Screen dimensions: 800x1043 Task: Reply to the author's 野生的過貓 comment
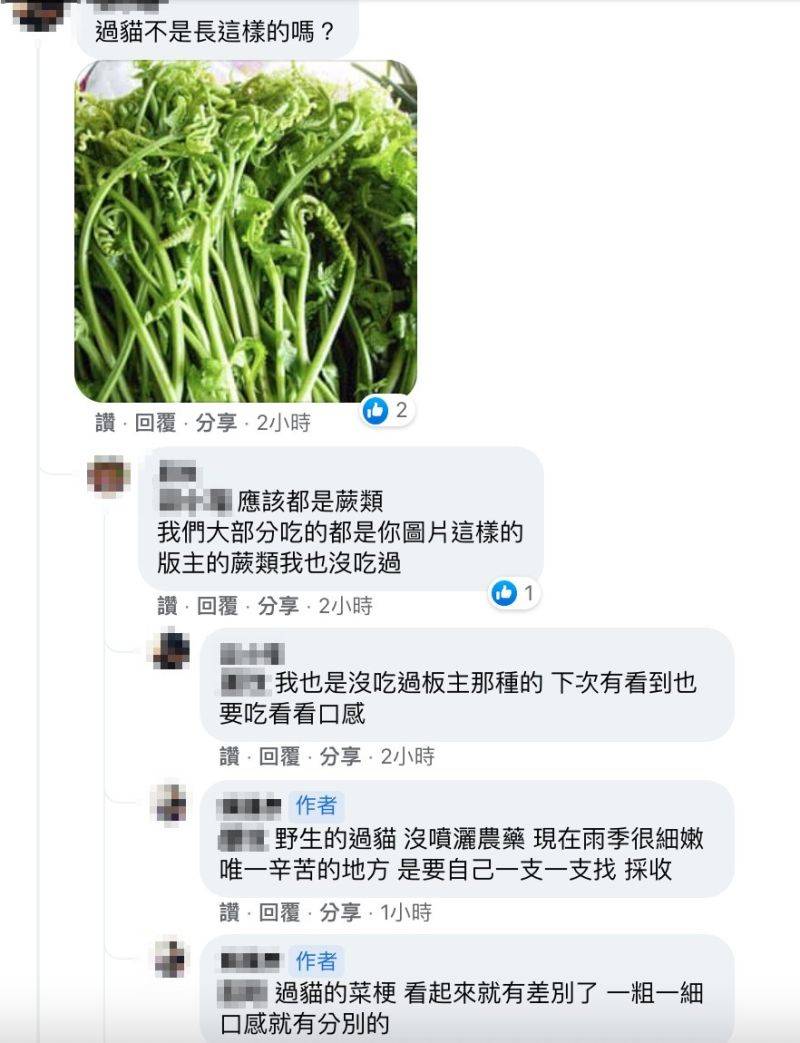pos(280,913)
